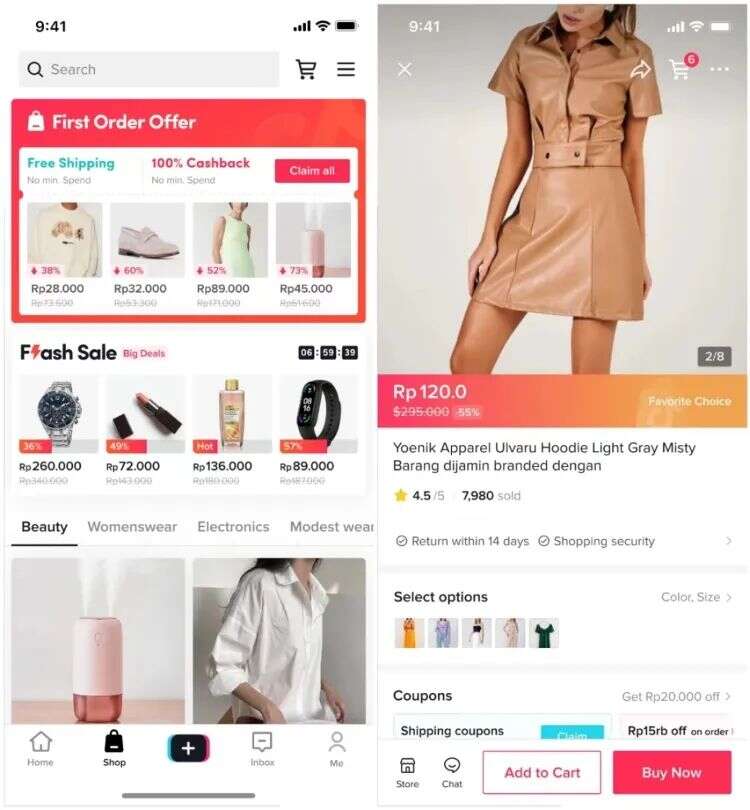The width and height of the screenshot is (750, 810).
Task: Open the cart with the 6 badge
Action: pos(680,69)
